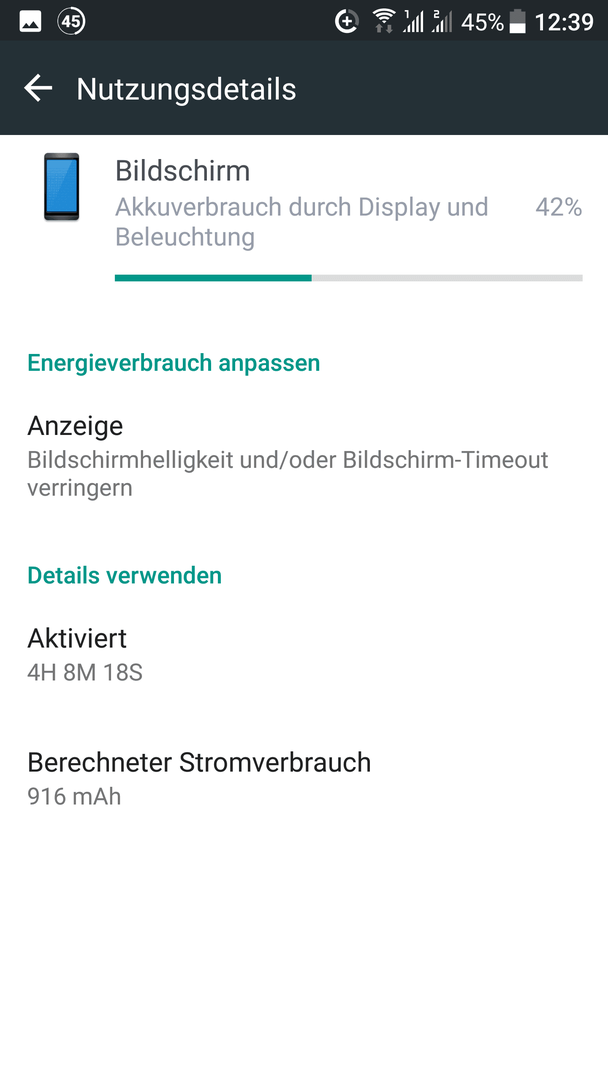
Task: Open Anzeige display settings
Action: [x=304, y=456]
